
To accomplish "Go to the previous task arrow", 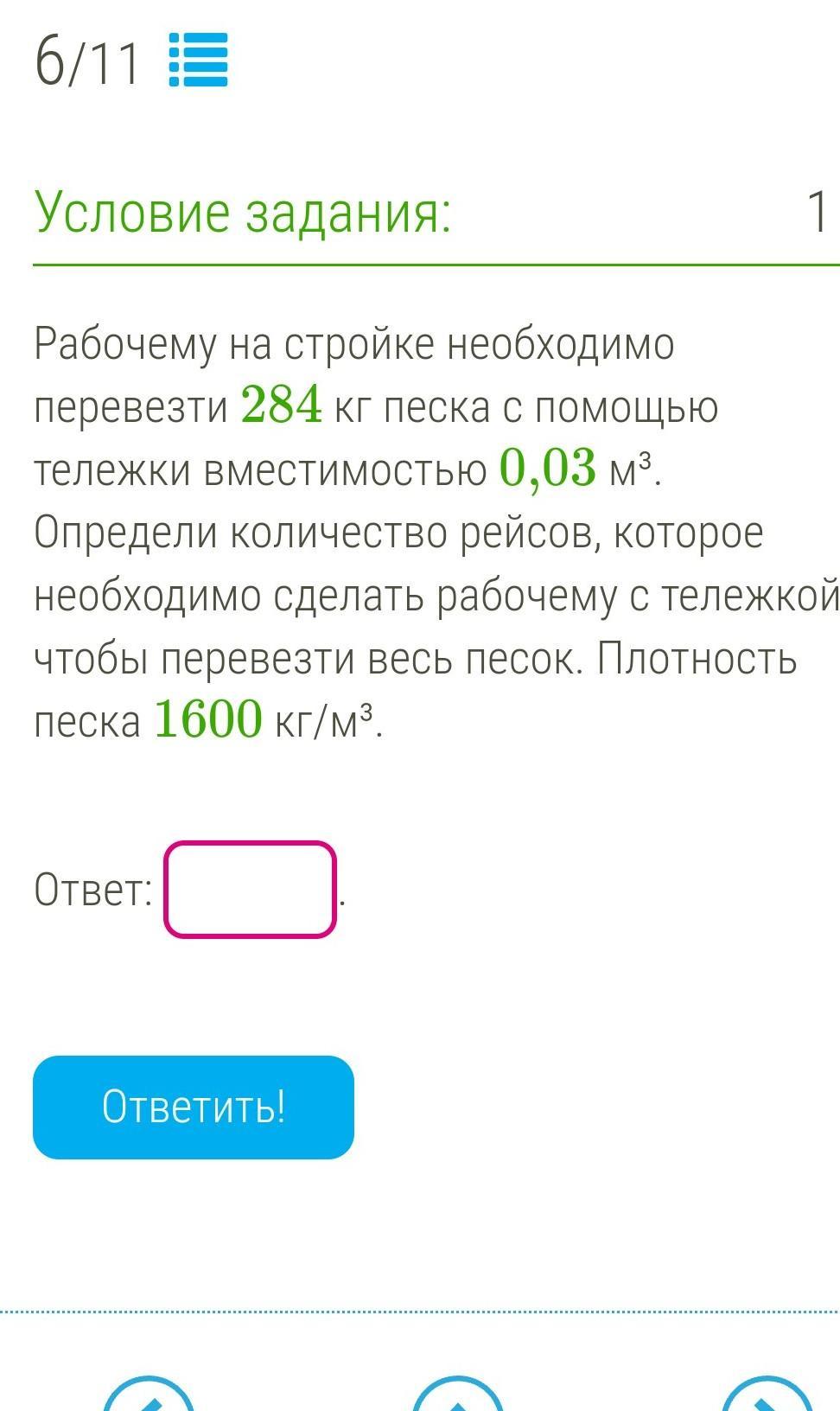I will [149, 1394].
